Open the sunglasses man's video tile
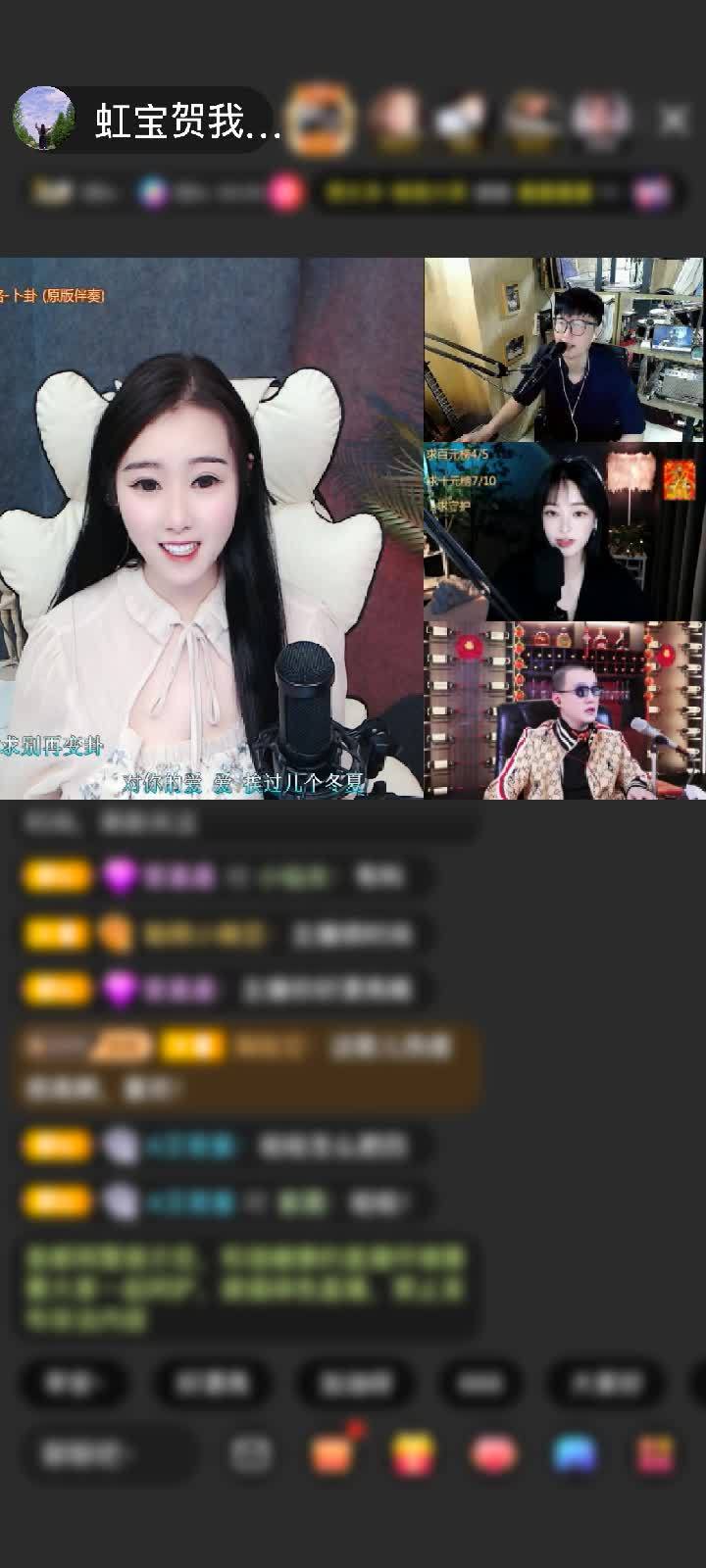Screen dimensions: 706x1568 (564, 710)
